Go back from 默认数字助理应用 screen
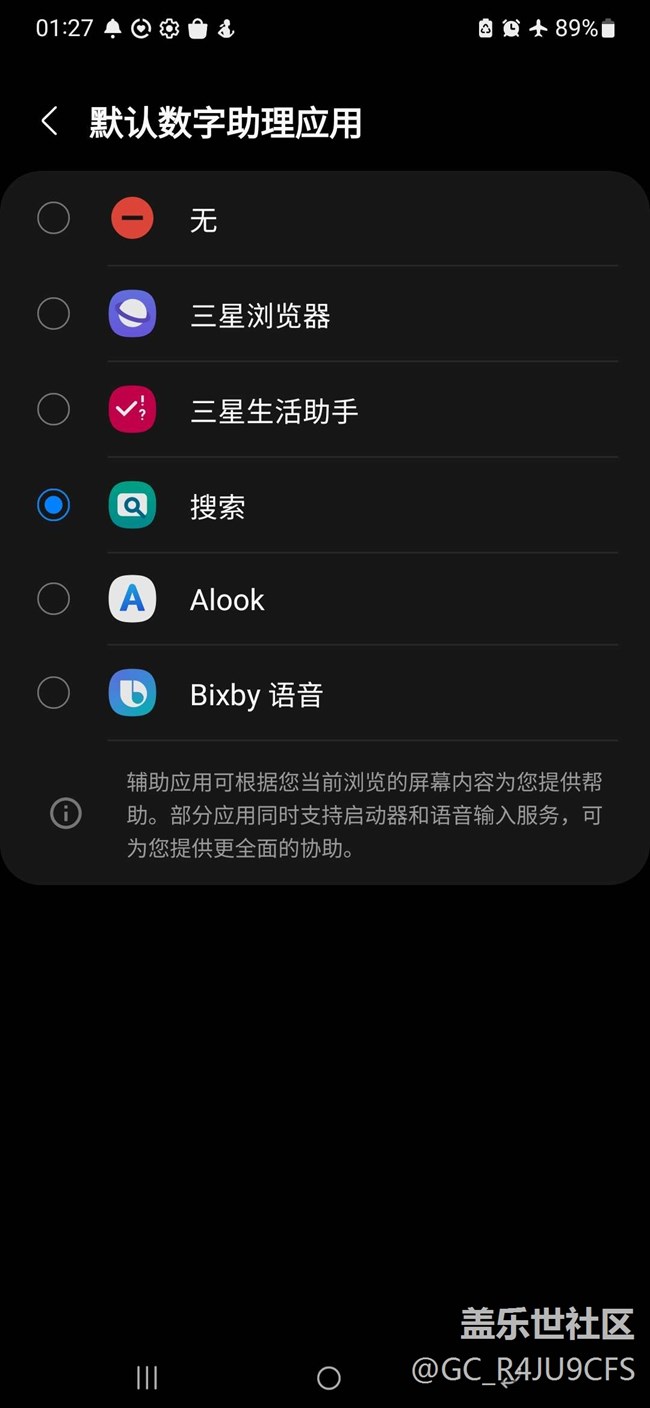This screenshot has height=1408, width=650. point(49,122)
